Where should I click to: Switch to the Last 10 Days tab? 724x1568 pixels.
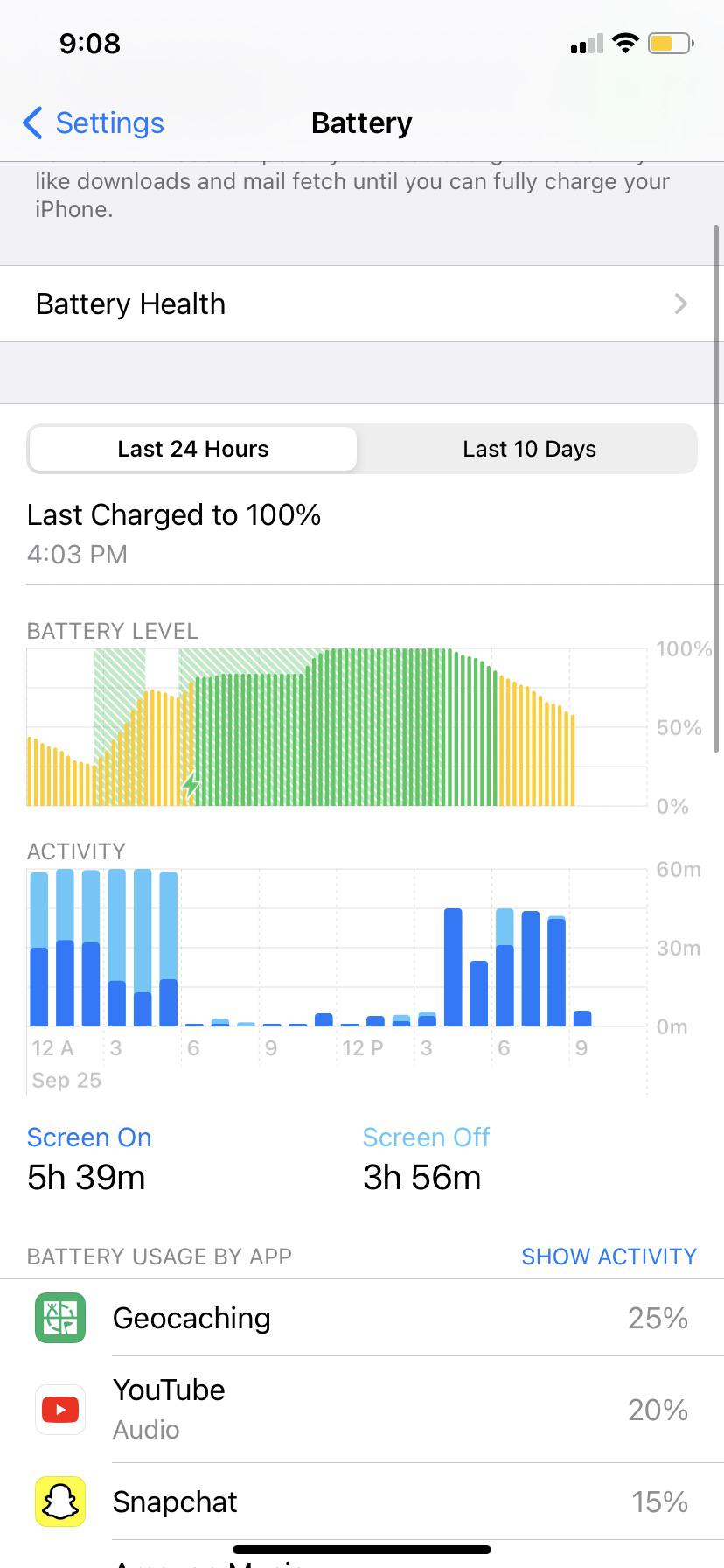coord(529,449)
